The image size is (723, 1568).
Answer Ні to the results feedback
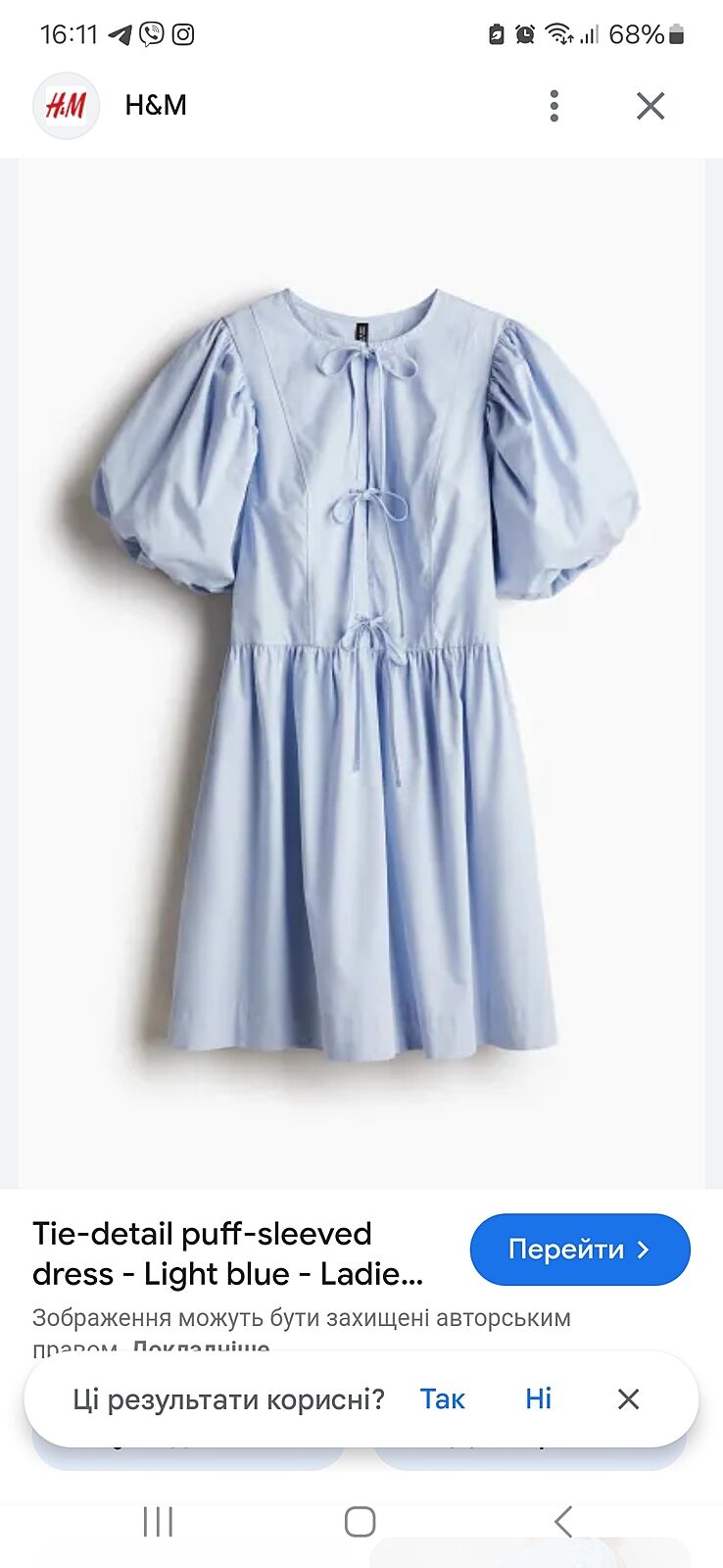coord(538,1398)
